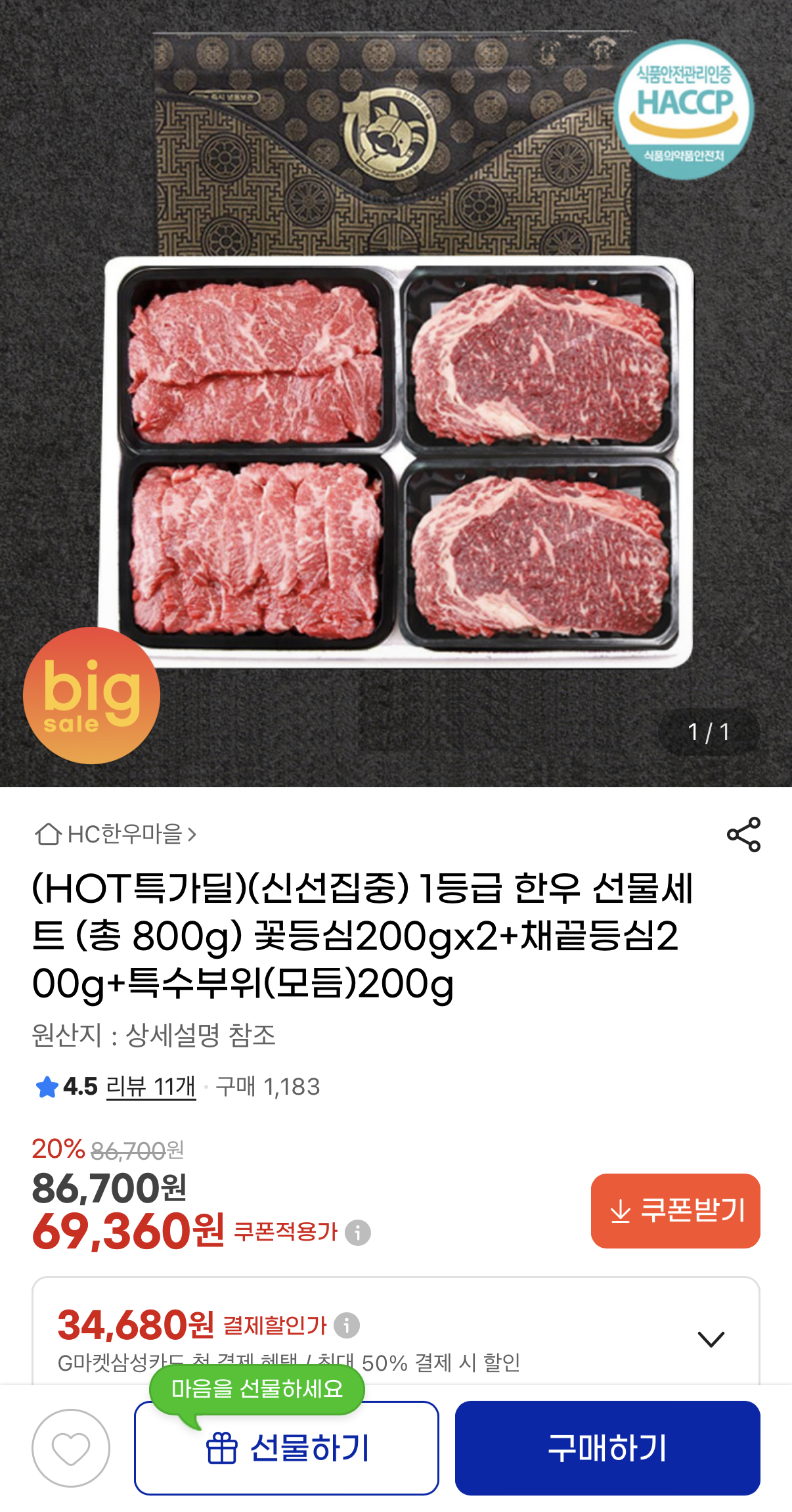Tap 쿠폰받기 to download the coupon
792x1512 pixels.
click(675, 1210)
